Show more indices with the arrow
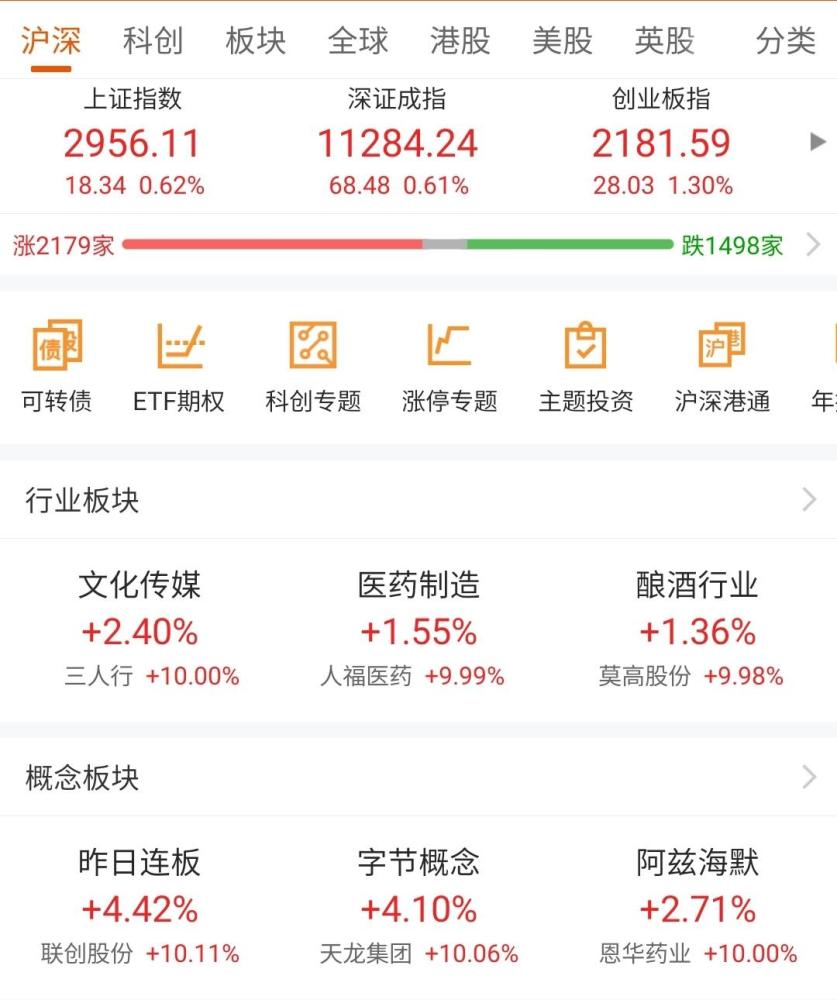The image size is (837, 1000). click(x=817, y=143)
